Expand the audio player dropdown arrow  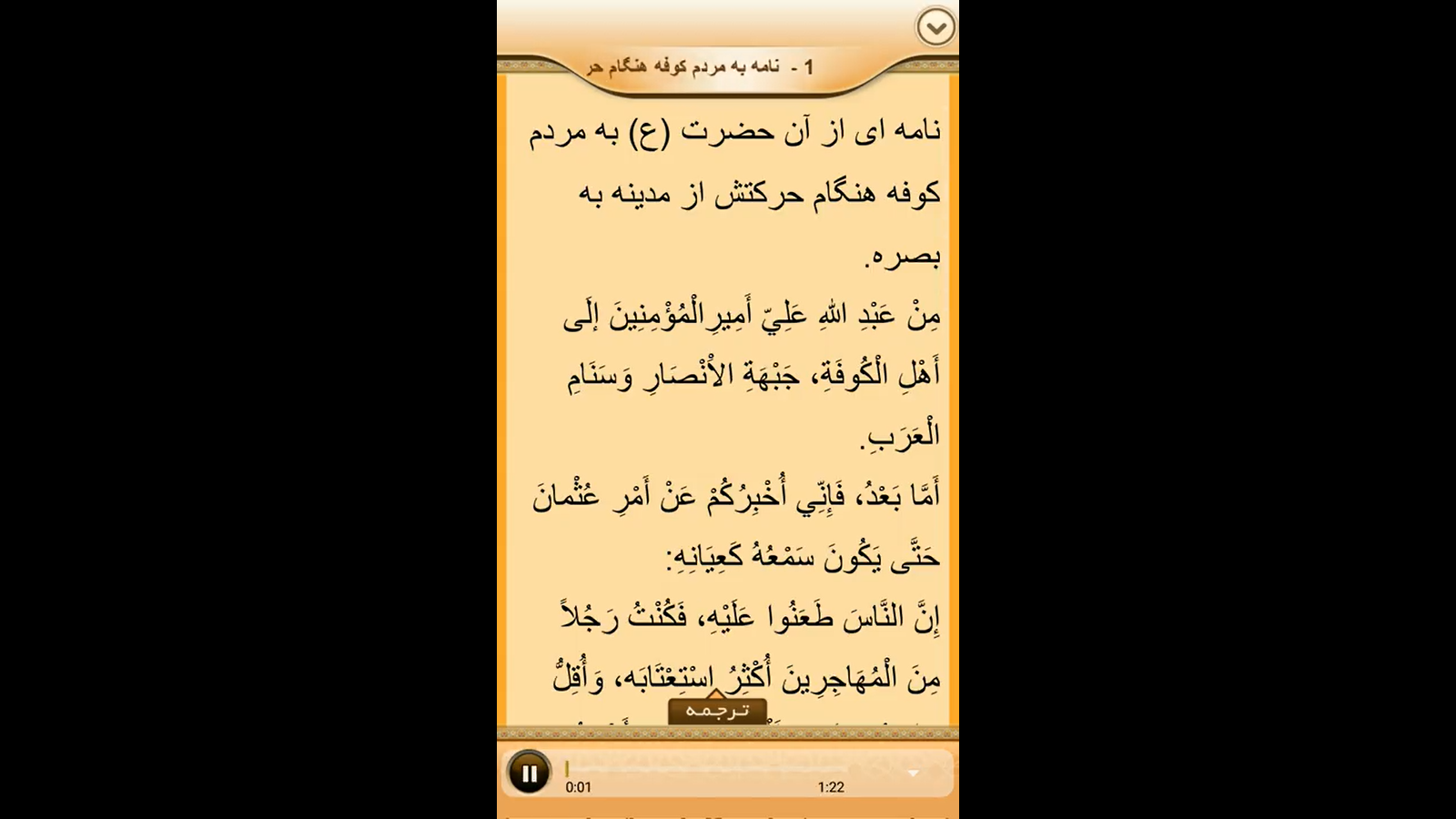coord(913,773)
